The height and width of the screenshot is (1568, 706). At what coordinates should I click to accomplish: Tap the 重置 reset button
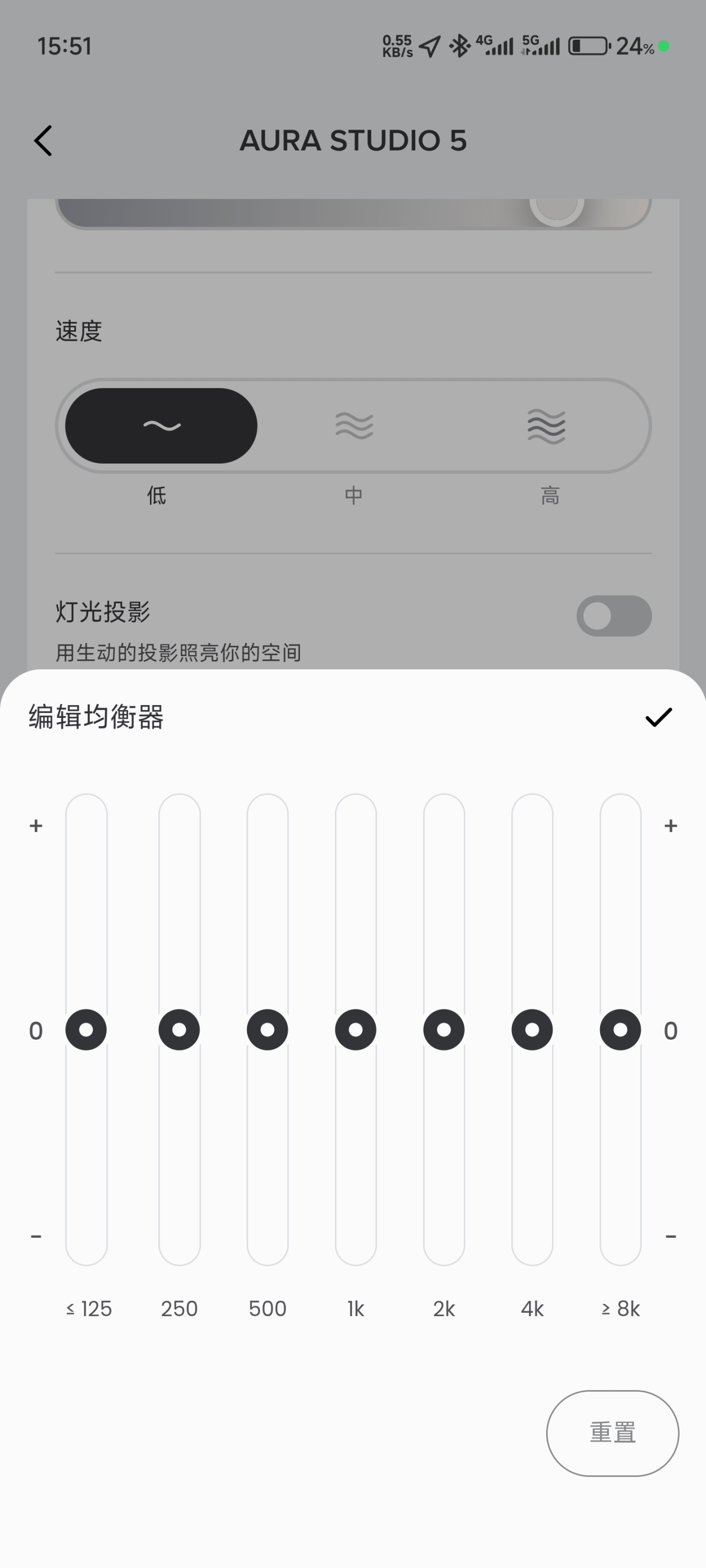612,1432
